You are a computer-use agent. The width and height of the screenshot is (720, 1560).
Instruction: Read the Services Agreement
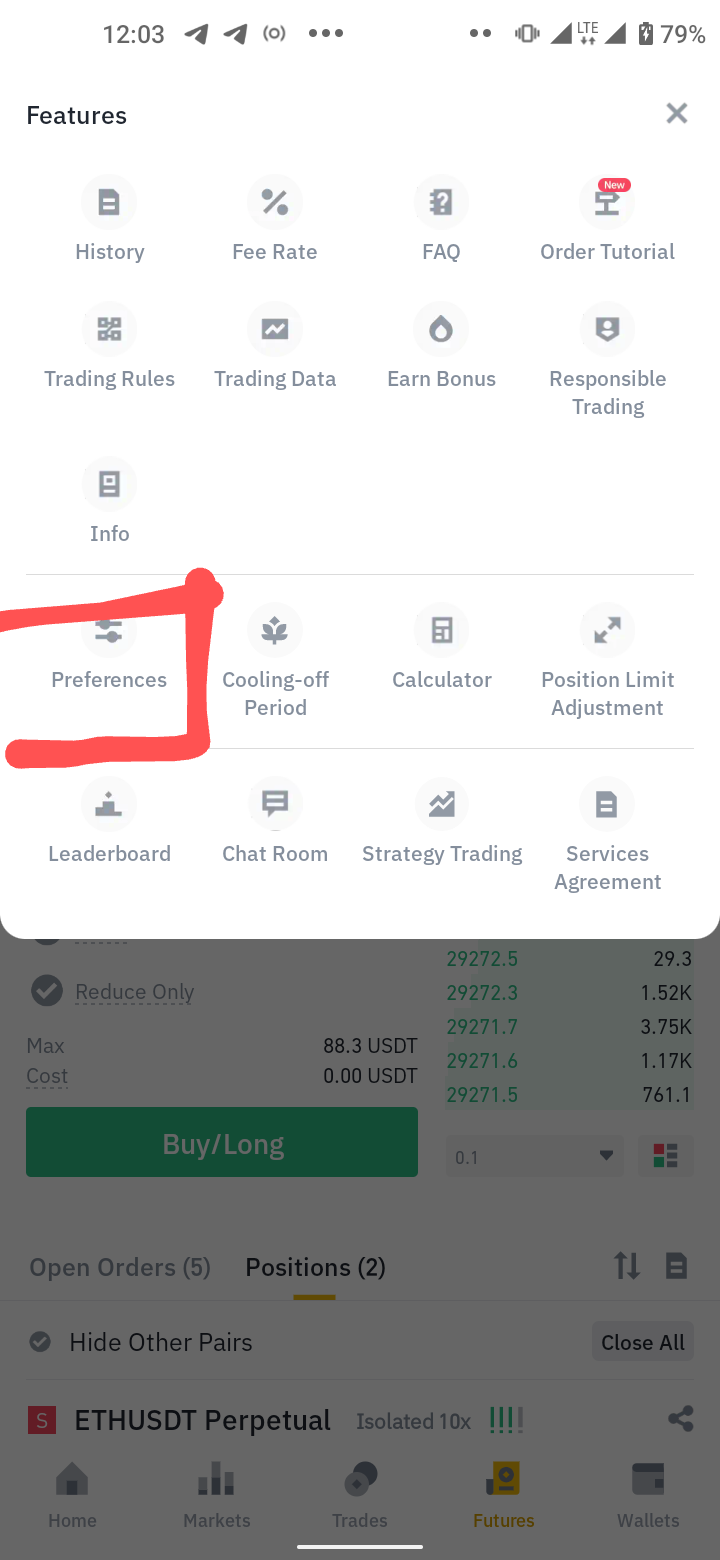point(607,836)
